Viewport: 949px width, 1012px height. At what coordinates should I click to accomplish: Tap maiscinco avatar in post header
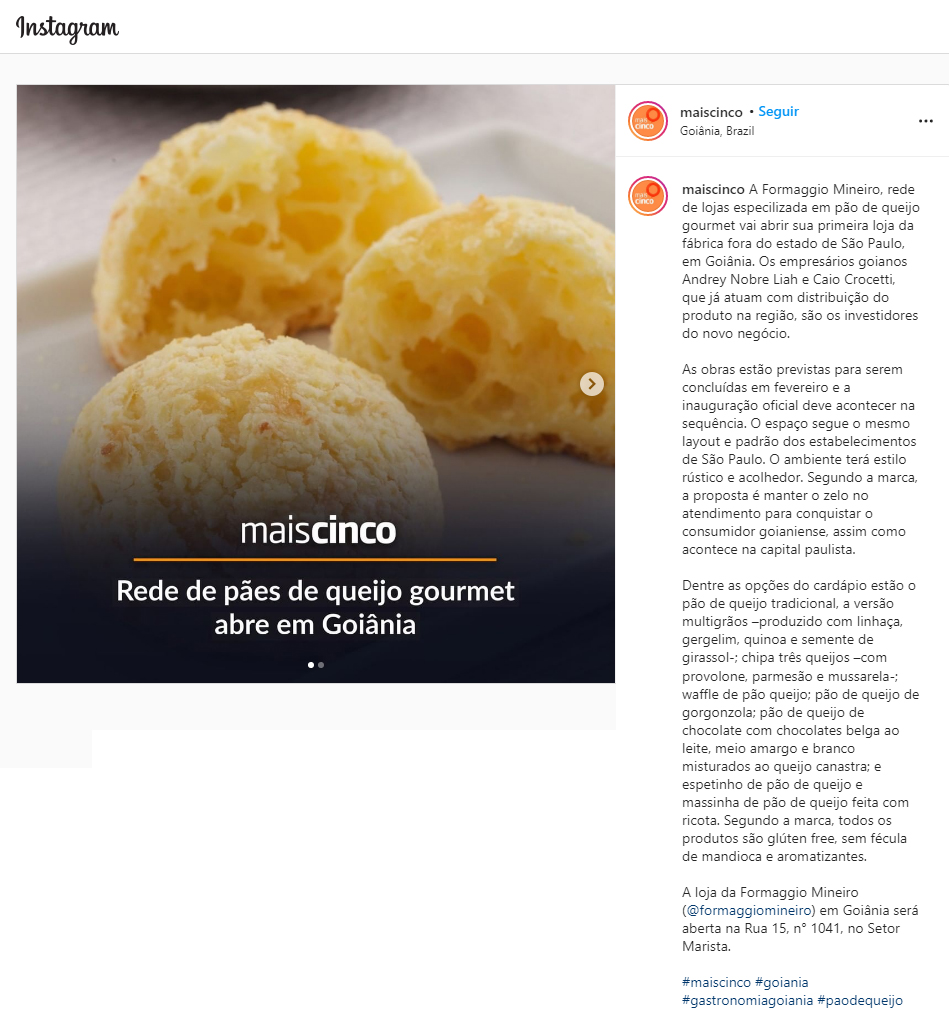pos(648,121)
